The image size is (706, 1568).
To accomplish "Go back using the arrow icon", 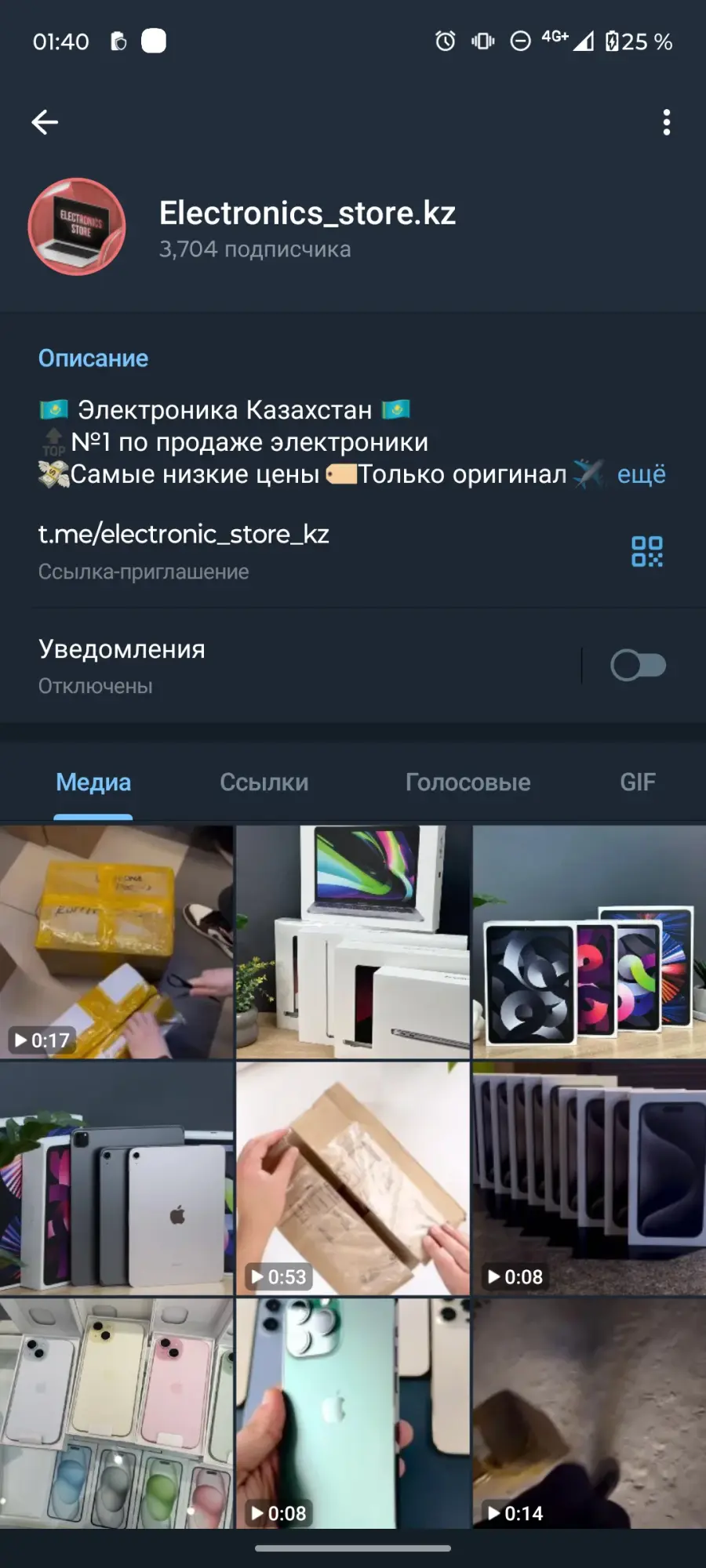I will 45,122.
